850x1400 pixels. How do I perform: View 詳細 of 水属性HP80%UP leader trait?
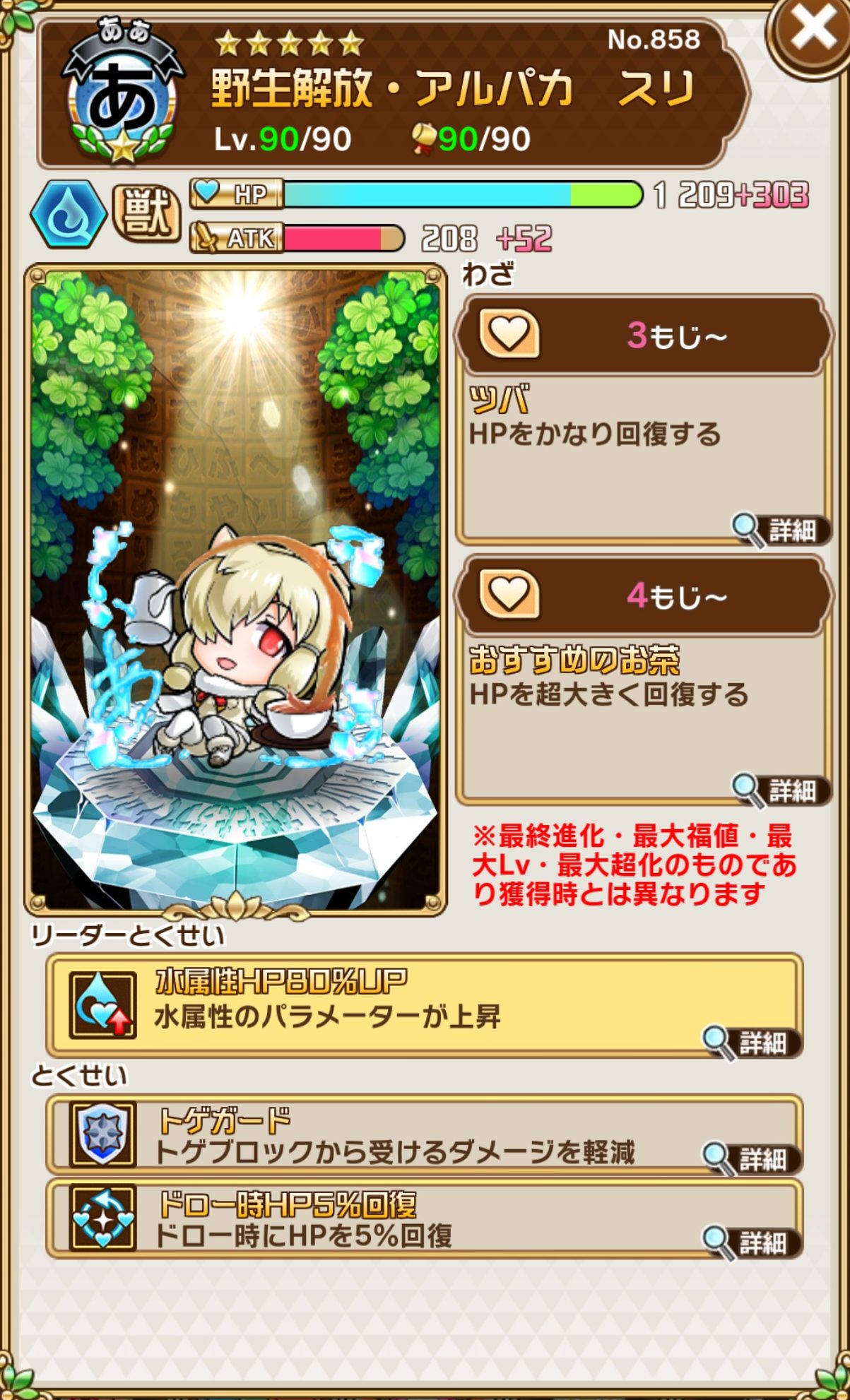coord(752,1043)
